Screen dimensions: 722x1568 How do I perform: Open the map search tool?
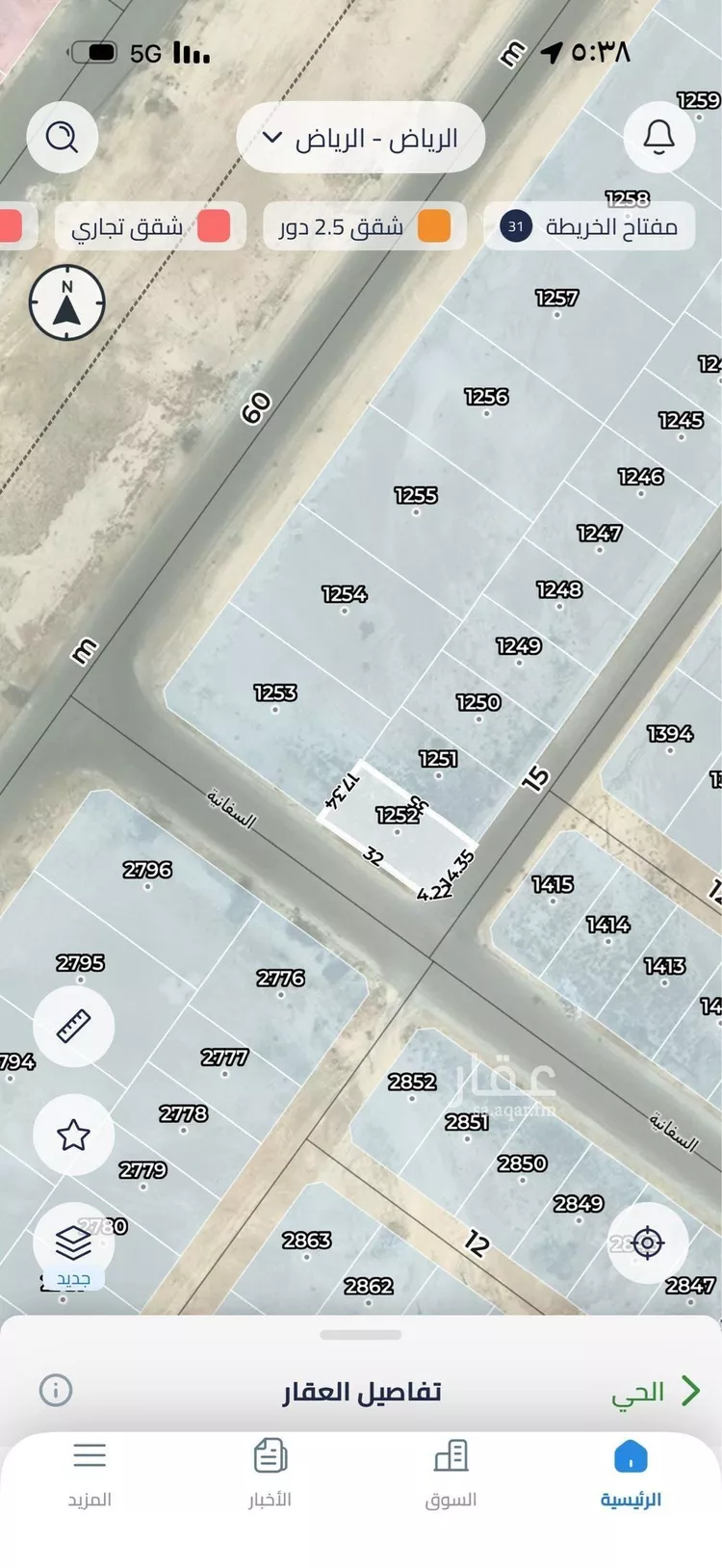click(63, 138)
